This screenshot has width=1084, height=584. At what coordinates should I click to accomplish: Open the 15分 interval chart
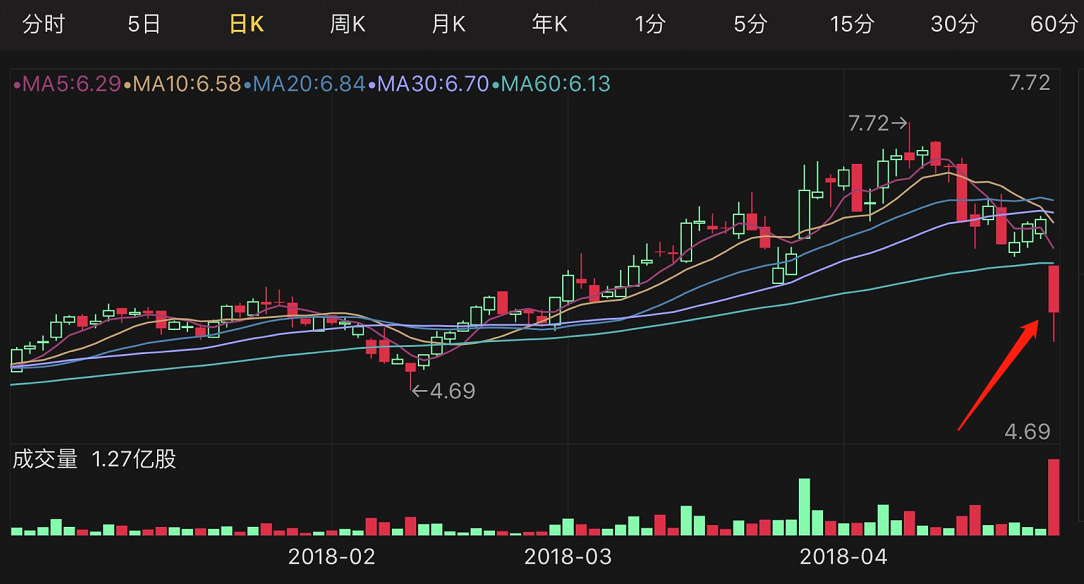point(852,24)
